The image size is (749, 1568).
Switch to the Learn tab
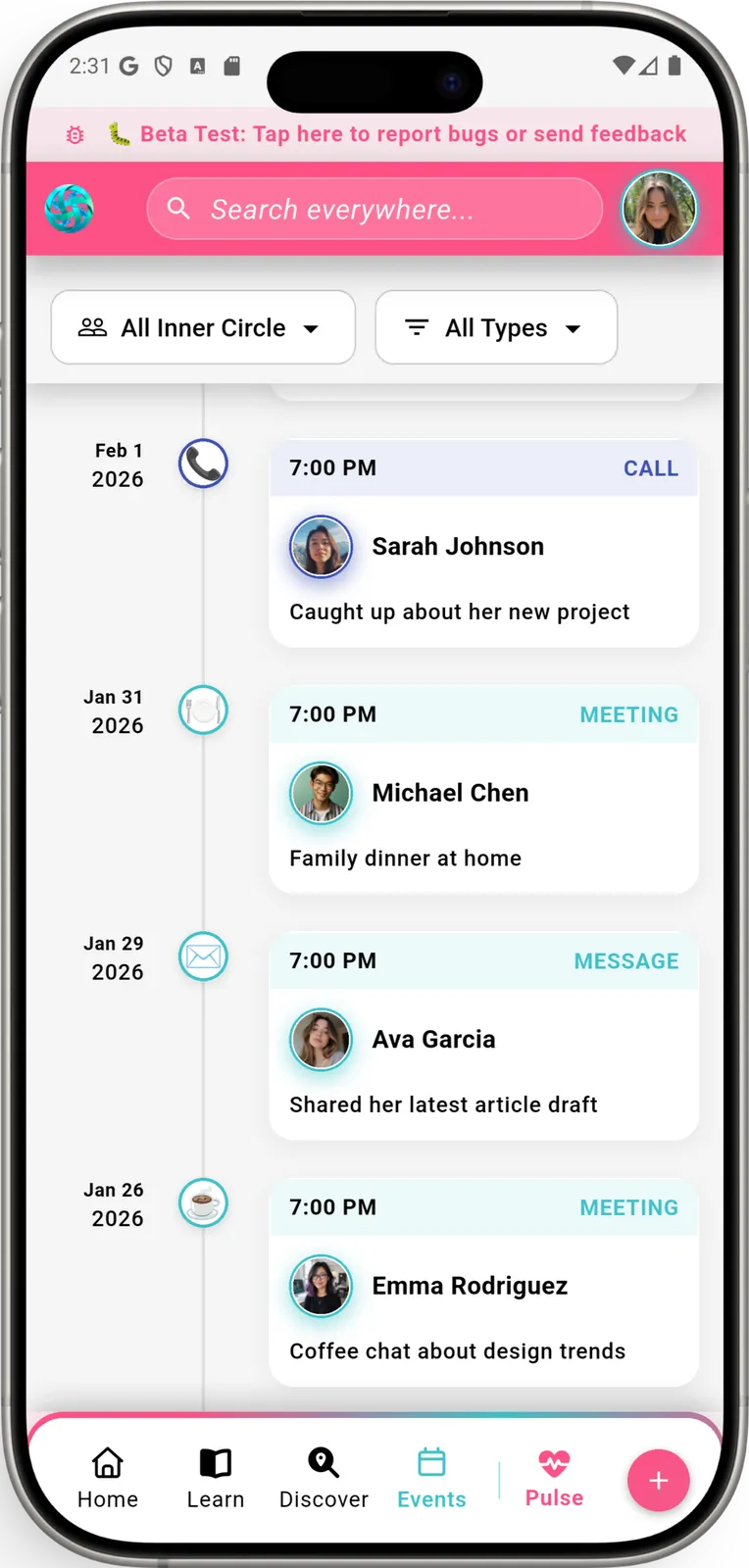coord(216,1478)
